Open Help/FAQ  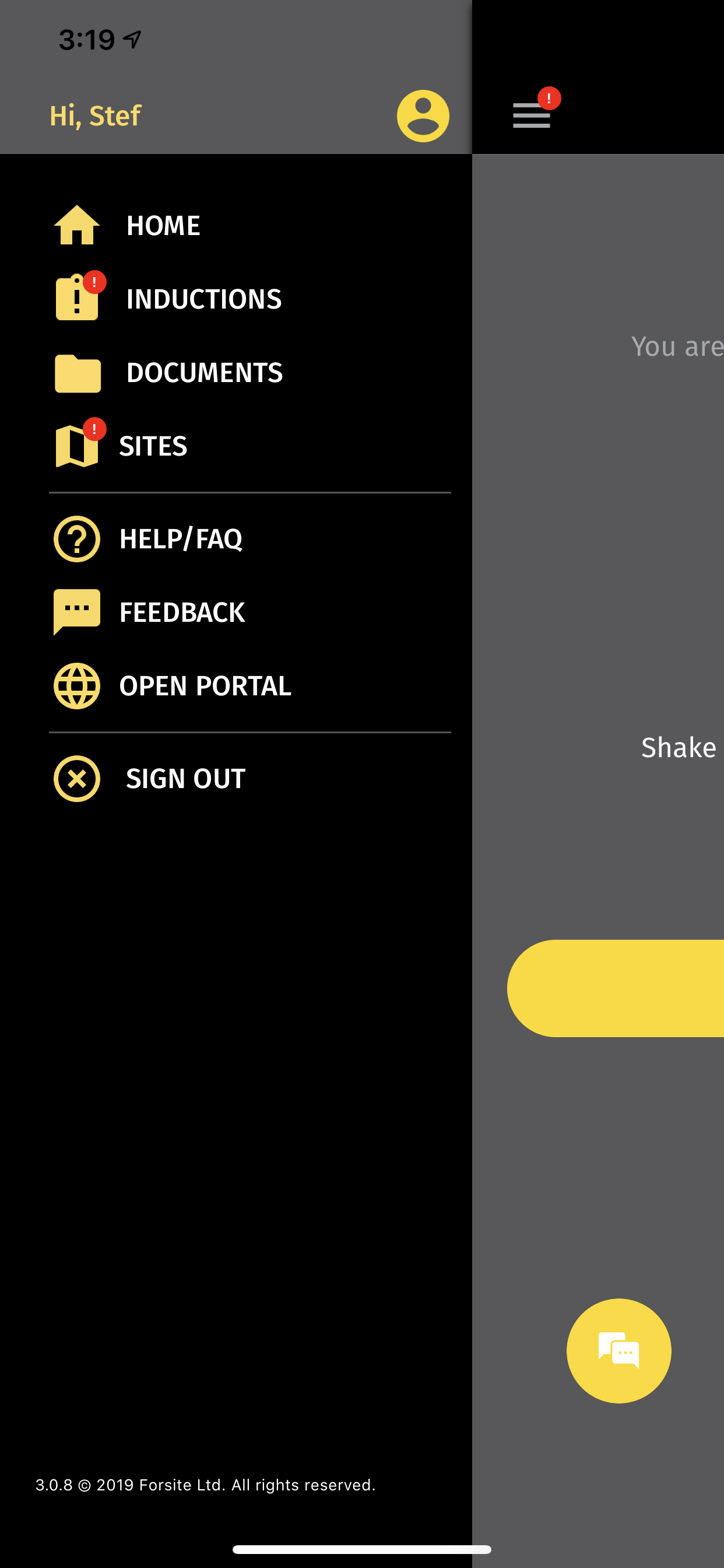pos(180,540)
